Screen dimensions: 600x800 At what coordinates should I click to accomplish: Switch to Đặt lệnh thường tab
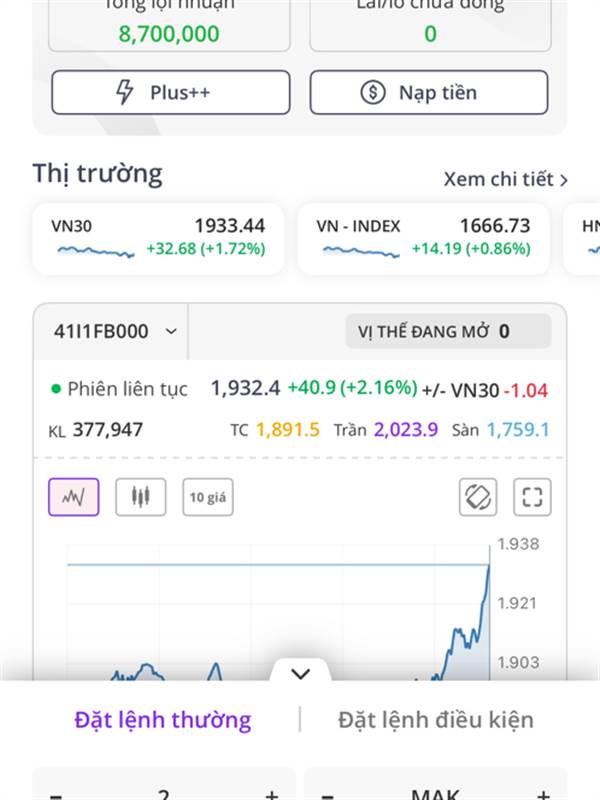pyautogui.click(x=163, y=720)
